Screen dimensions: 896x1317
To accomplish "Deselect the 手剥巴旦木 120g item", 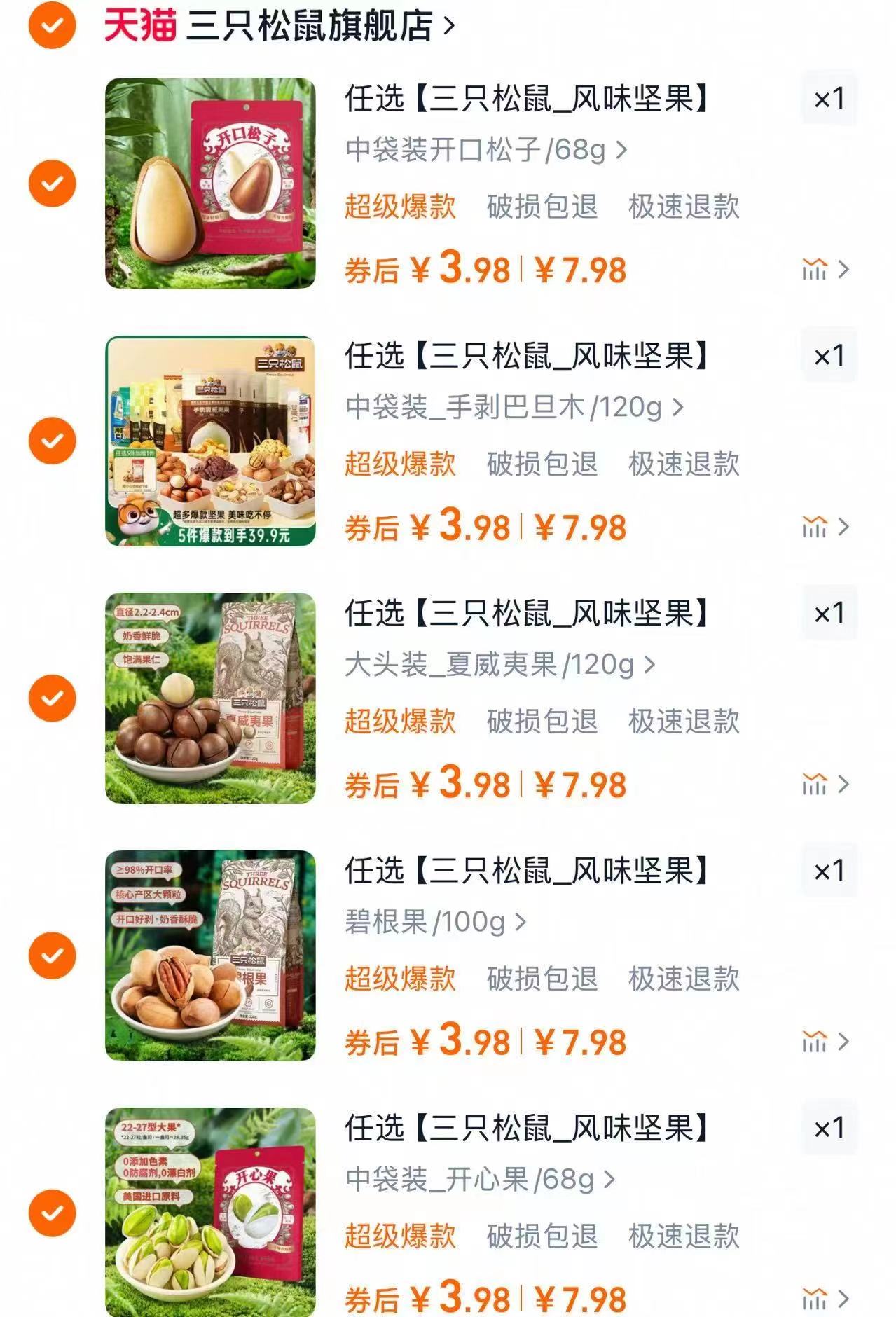I will [52, 441].
